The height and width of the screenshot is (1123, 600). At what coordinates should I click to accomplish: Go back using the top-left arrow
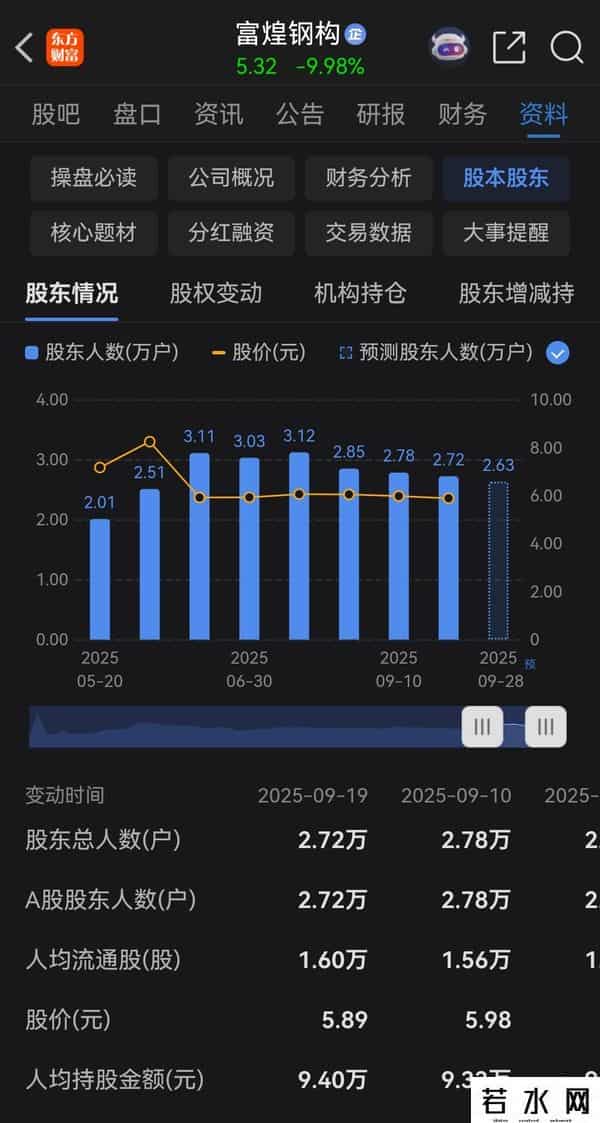pos(24,47)
